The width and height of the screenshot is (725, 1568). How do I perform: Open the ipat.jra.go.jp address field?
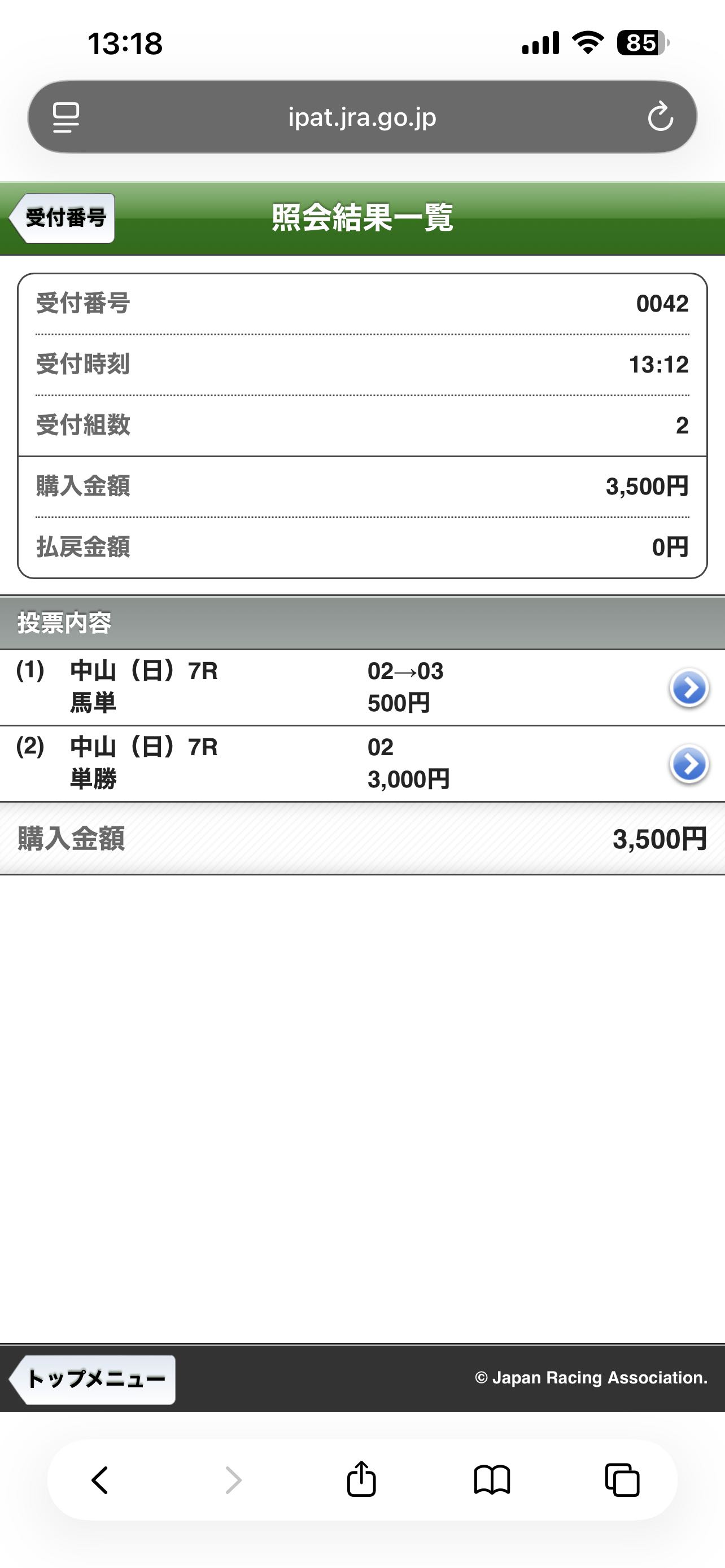(362, 117)
